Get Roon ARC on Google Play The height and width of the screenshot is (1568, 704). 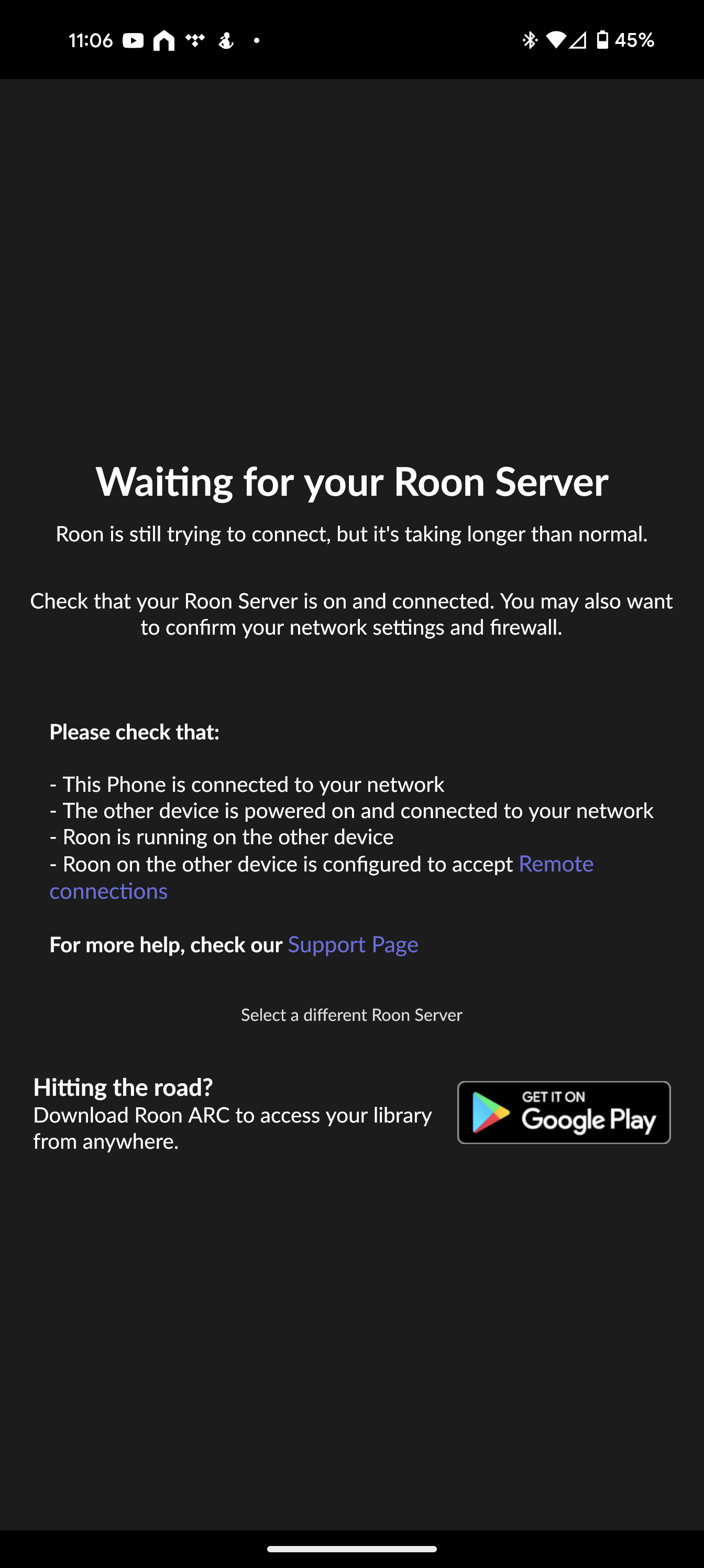[564, 1112]
